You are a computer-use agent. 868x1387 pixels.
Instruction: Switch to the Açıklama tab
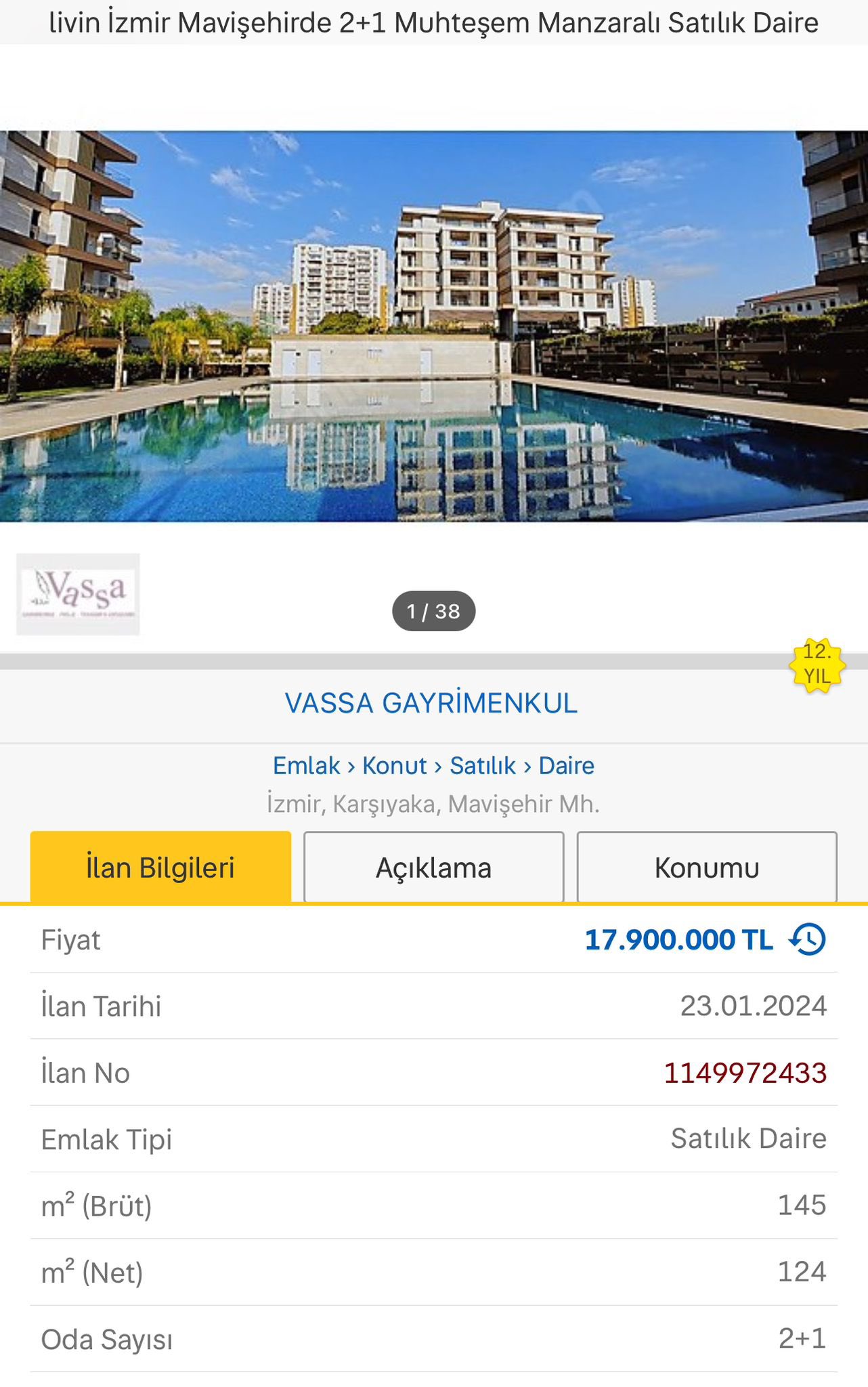point(433,868)
